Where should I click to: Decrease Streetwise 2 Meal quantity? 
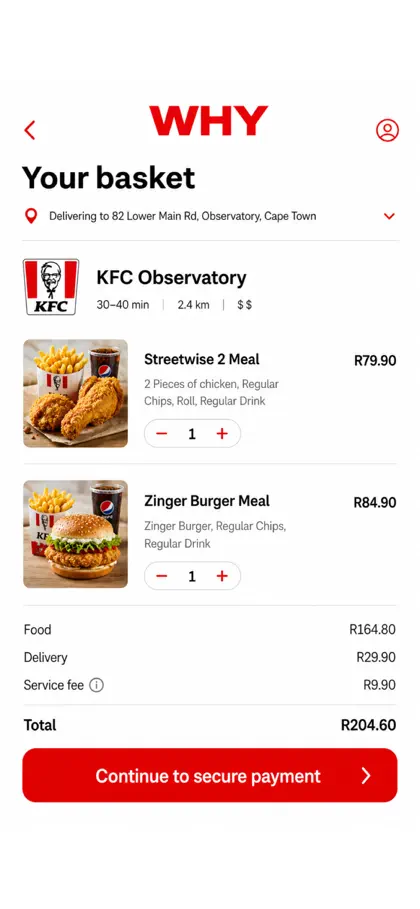pos(162,434)
